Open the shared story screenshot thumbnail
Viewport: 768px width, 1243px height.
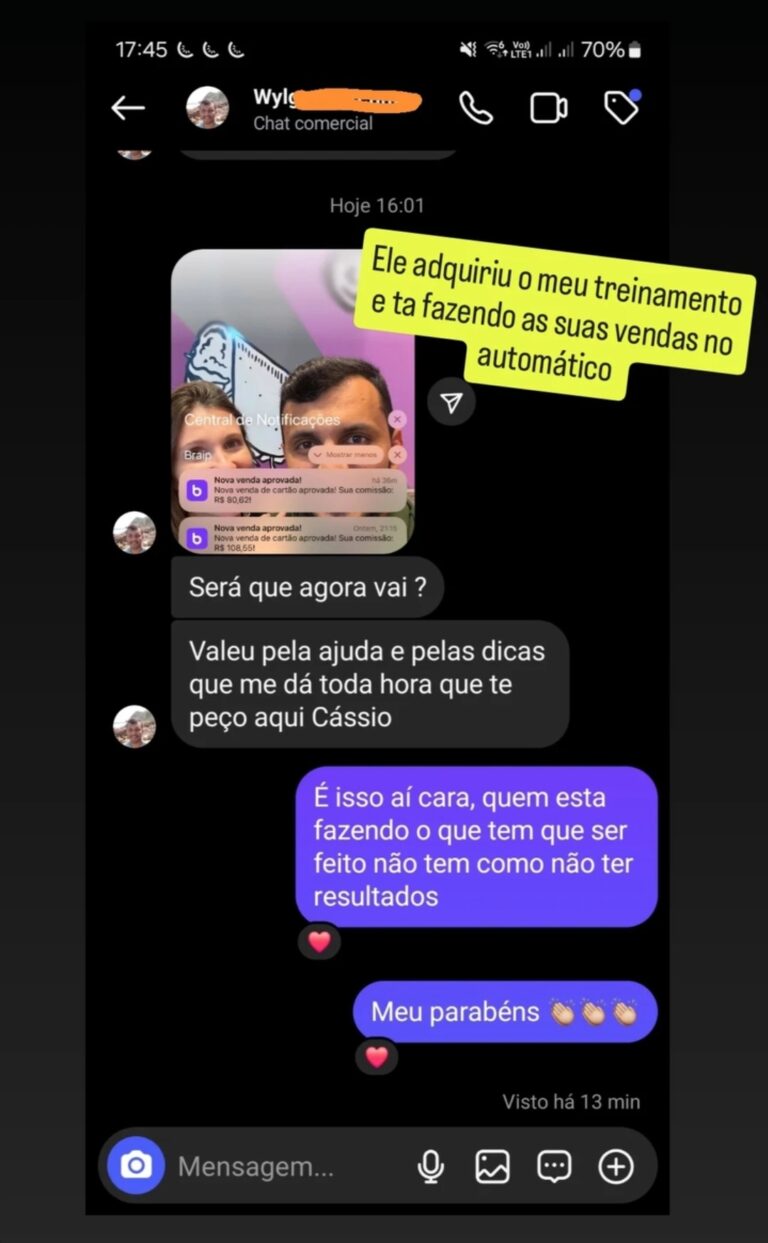(291, 400)
